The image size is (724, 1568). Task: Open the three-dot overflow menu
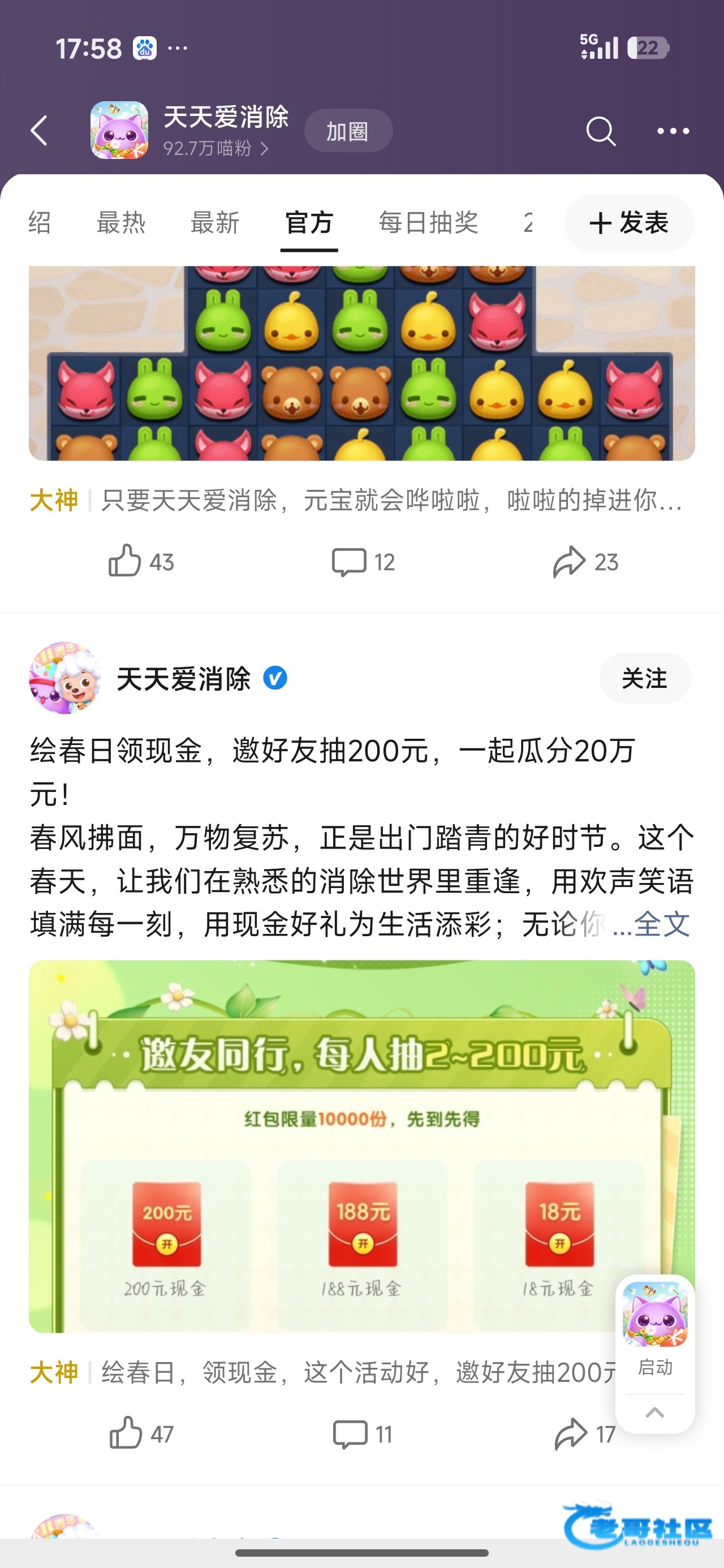(673, 131)
